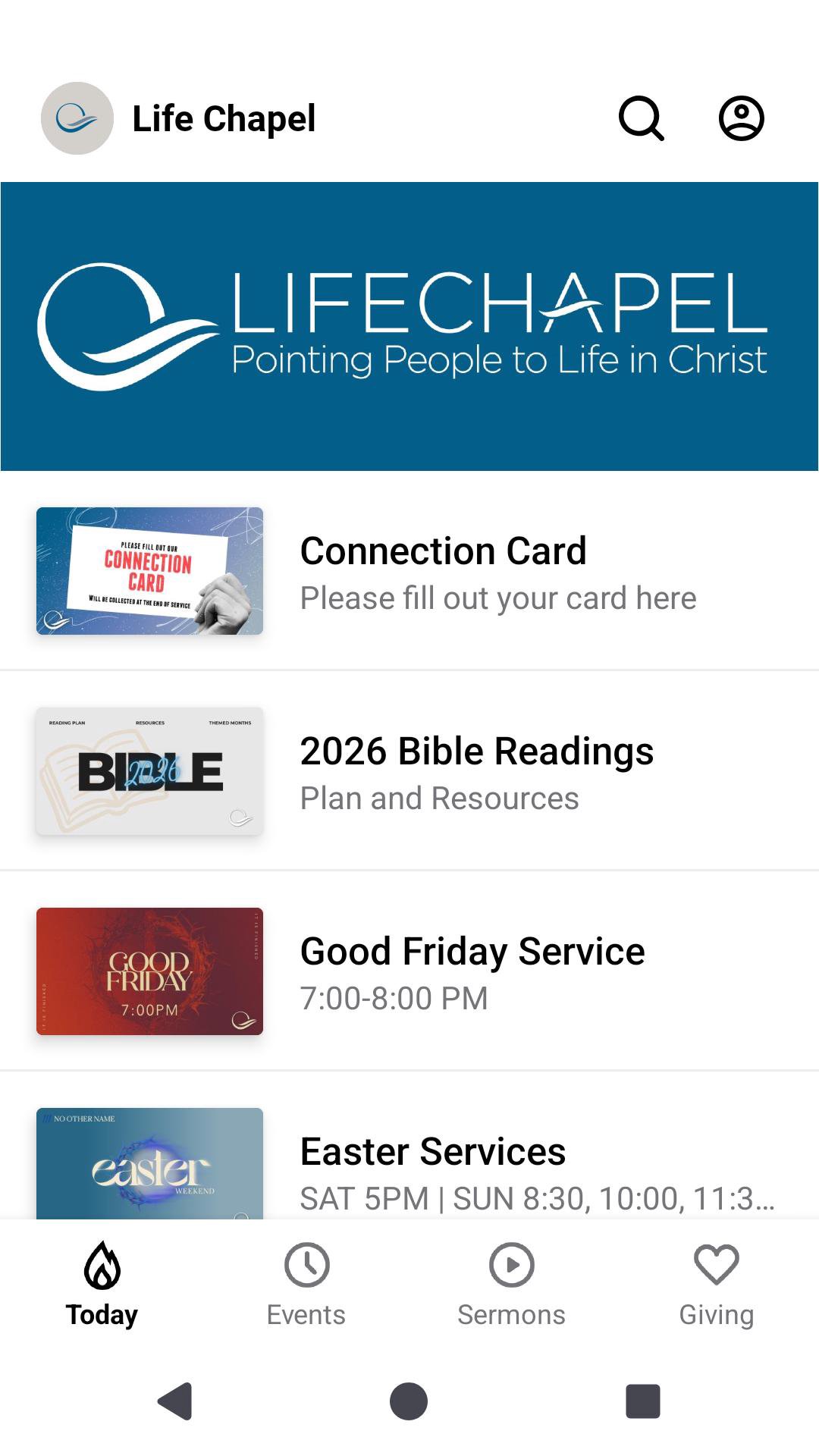This screenshot has width=819, height=1456.
Task: Tap the system back button
Action: tap(176, 1401)
